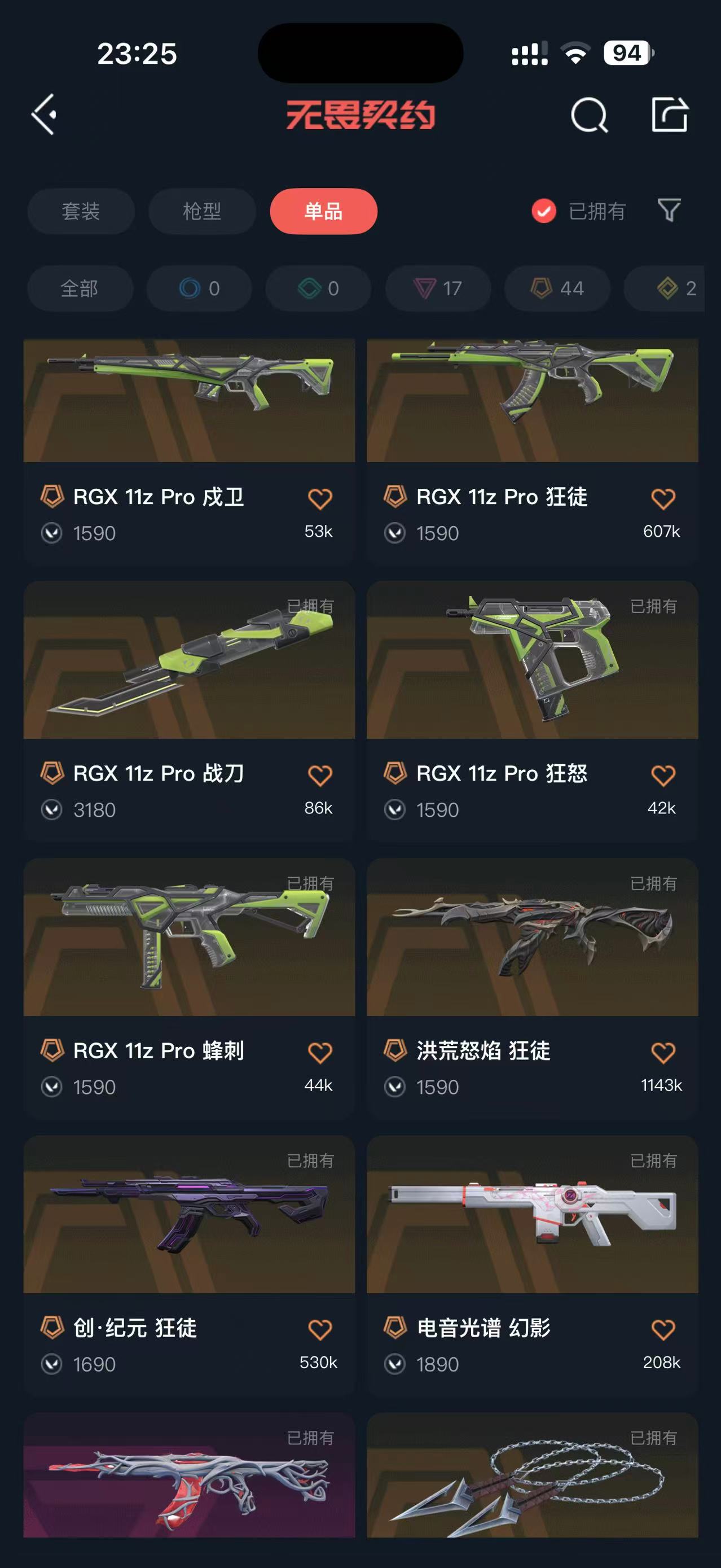This screenshot has width=721, height=1568.
Task: Open the filter funnel icon
Action: tap(669, 211)
